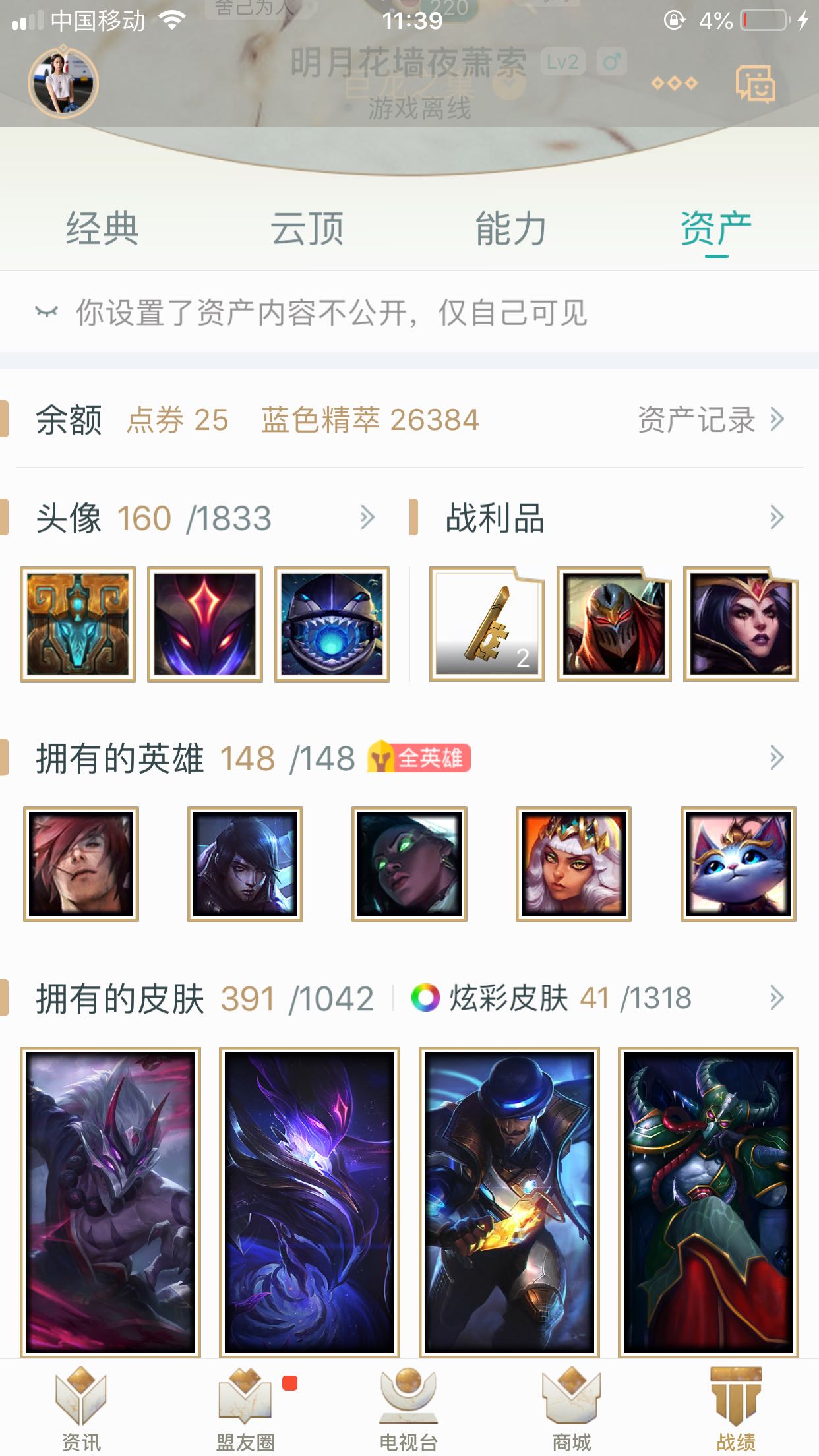Expand the 战利品 loot section

pos(776,518)
